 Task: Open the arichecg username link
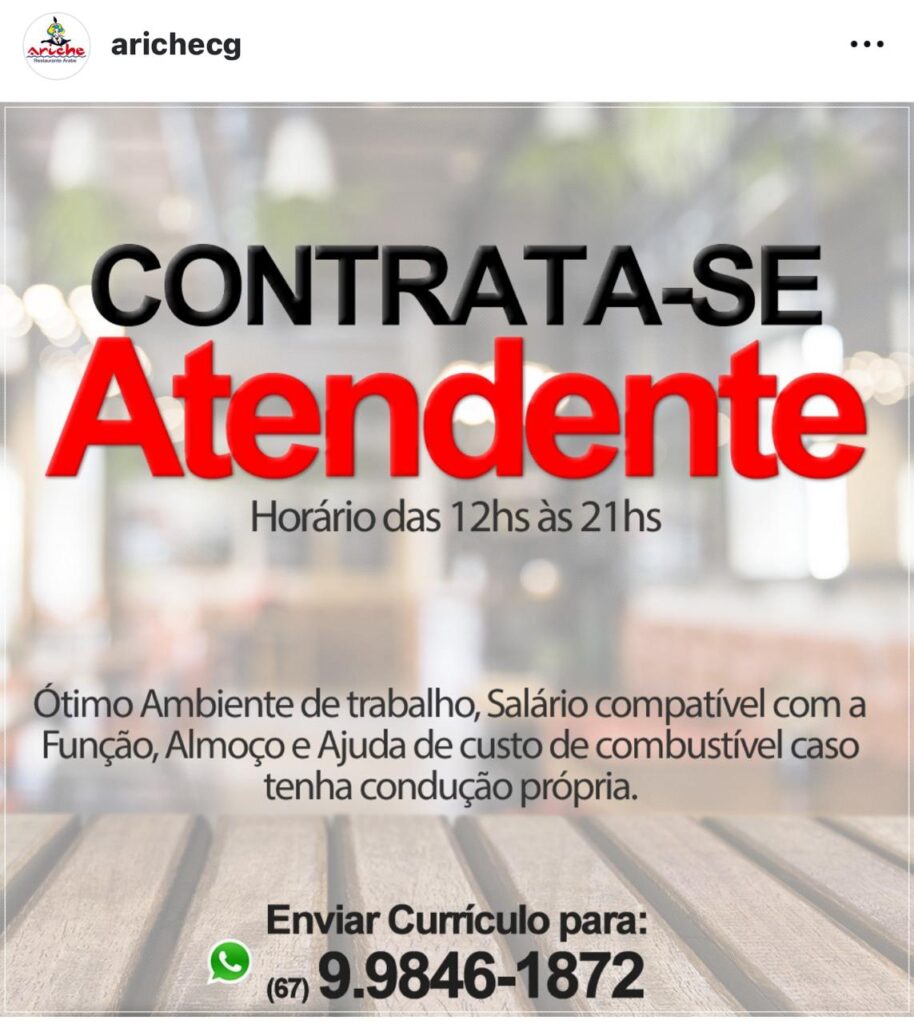pos(176,45)
